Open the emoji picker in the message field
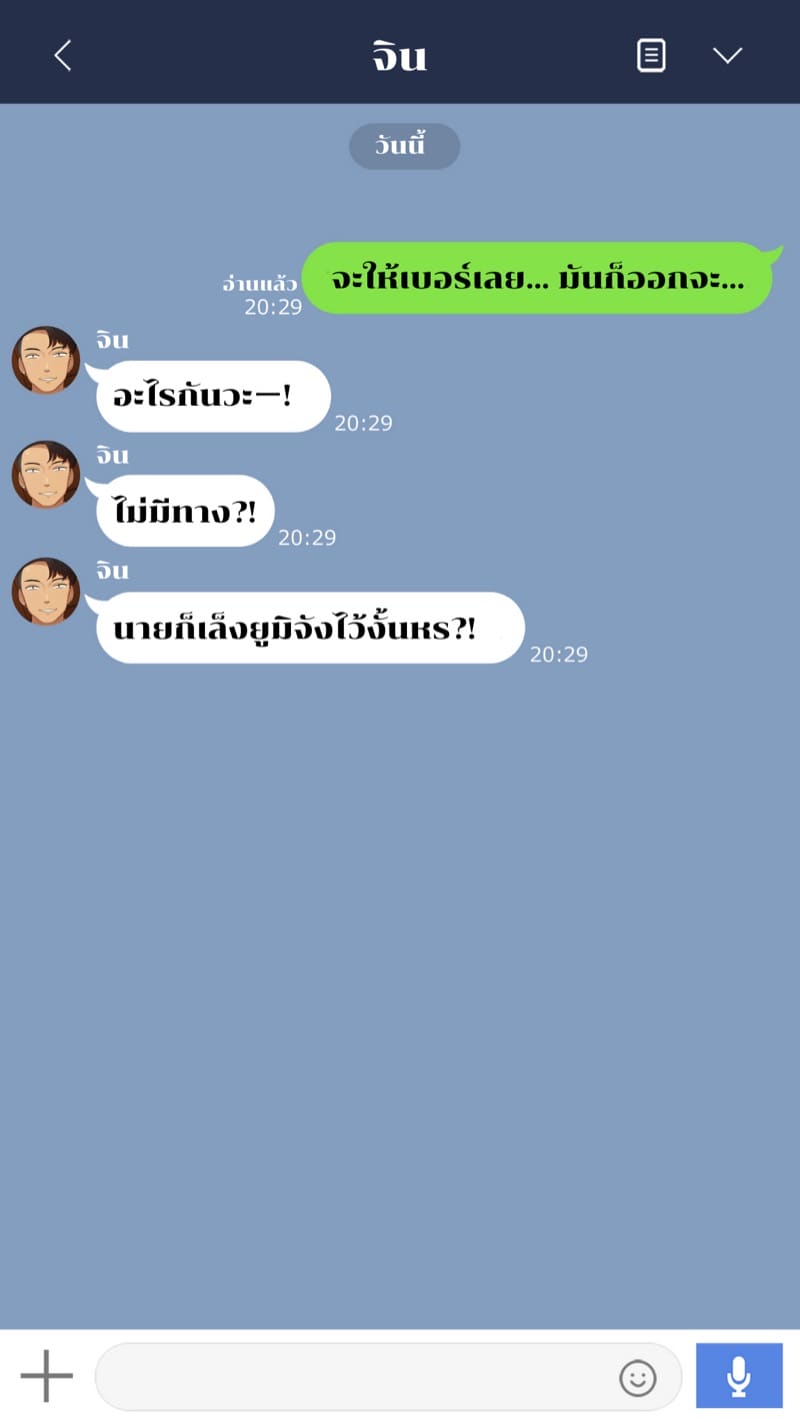This screenshot has height=1422, width=800. [637, 1378]
